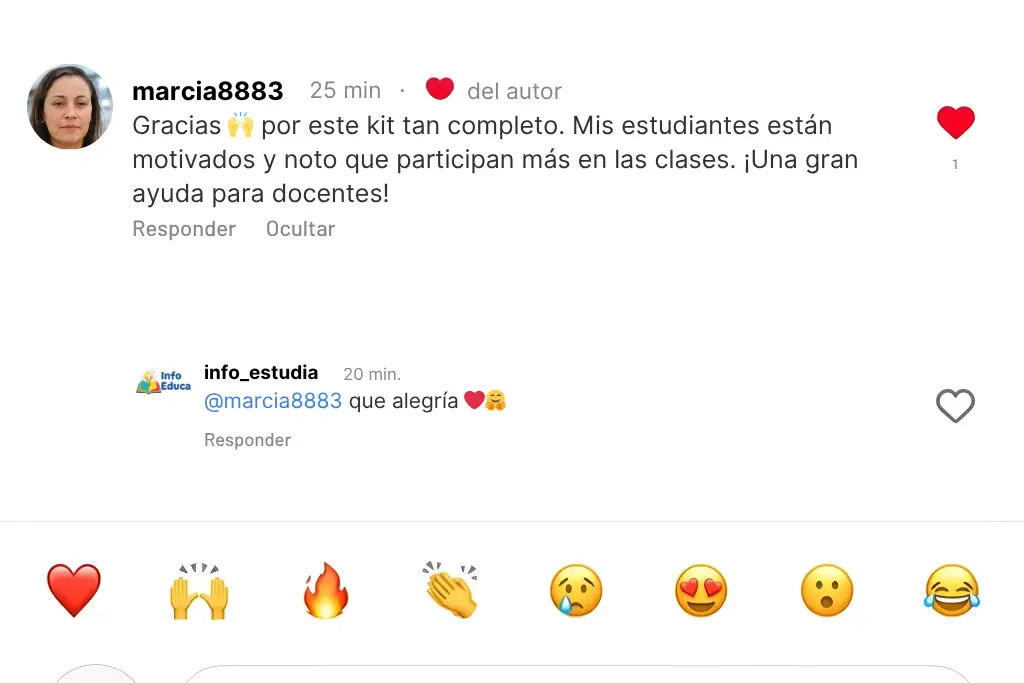Like info_estudia's reply comment
1024x683 pixels.
tap(955, 406)
